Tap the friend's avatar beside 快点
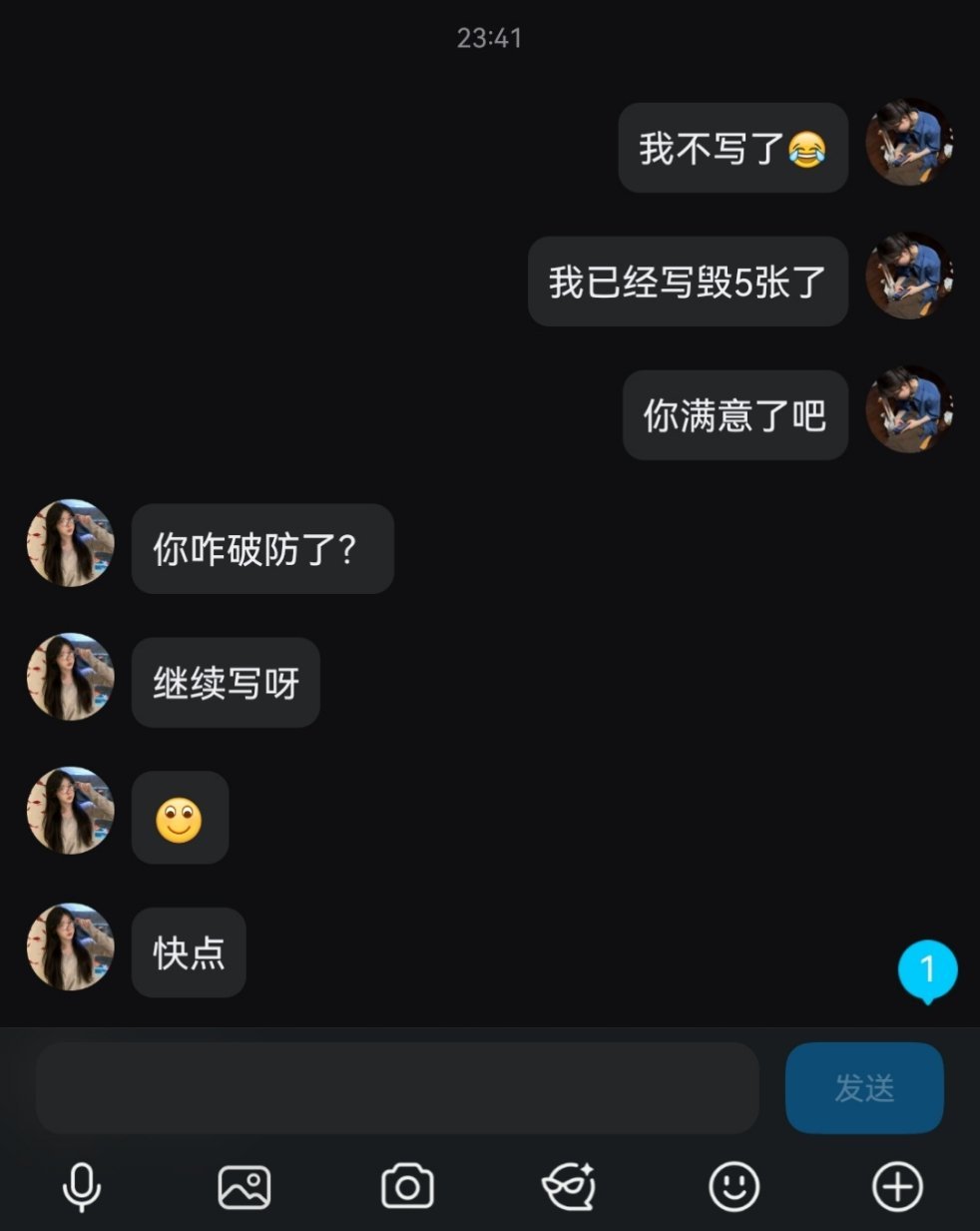980x1231 pixels. click(x=70, y=945)
